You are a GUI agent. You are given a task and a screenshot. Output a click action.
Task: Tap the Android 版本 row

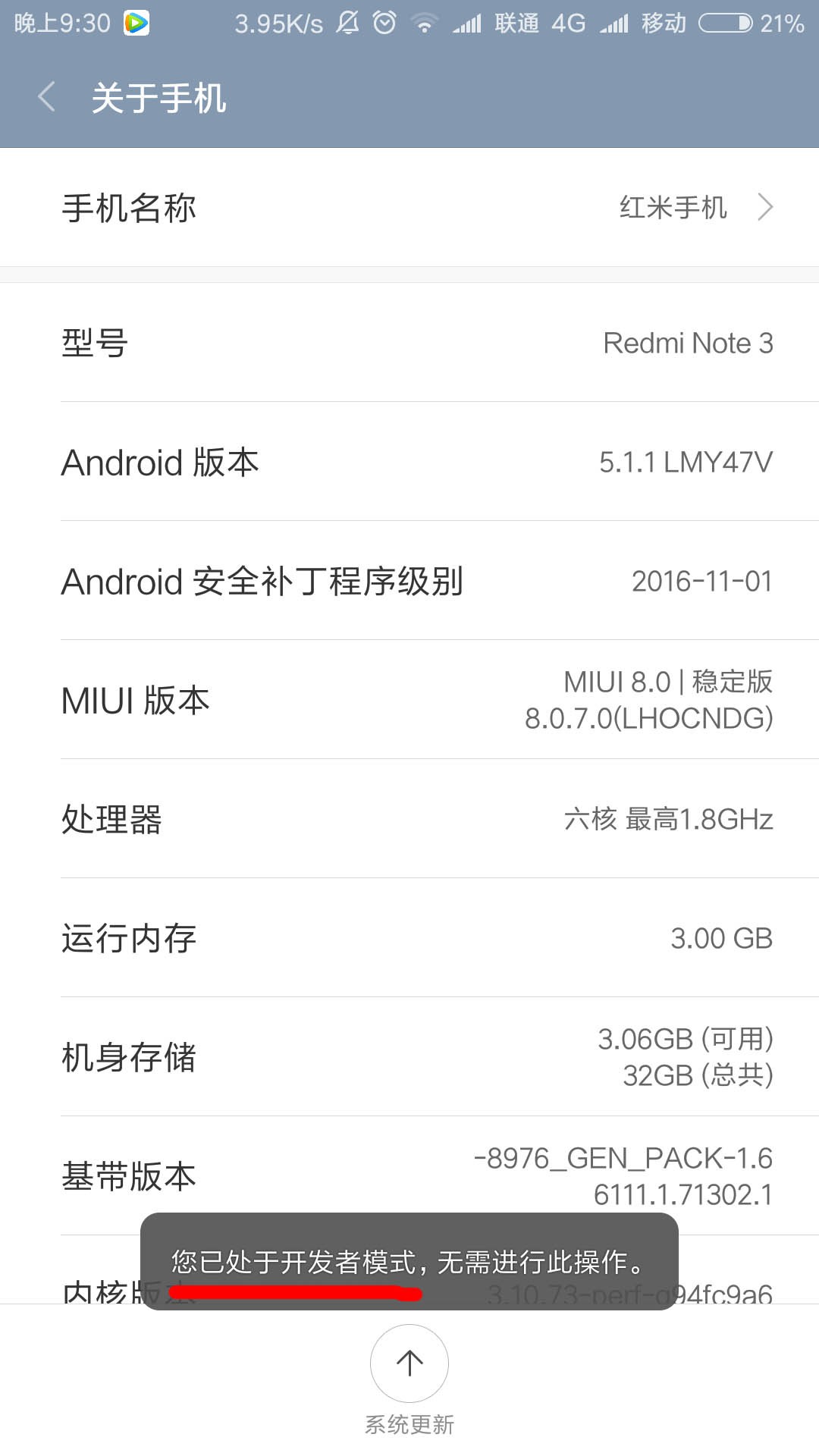click(409, 461)
